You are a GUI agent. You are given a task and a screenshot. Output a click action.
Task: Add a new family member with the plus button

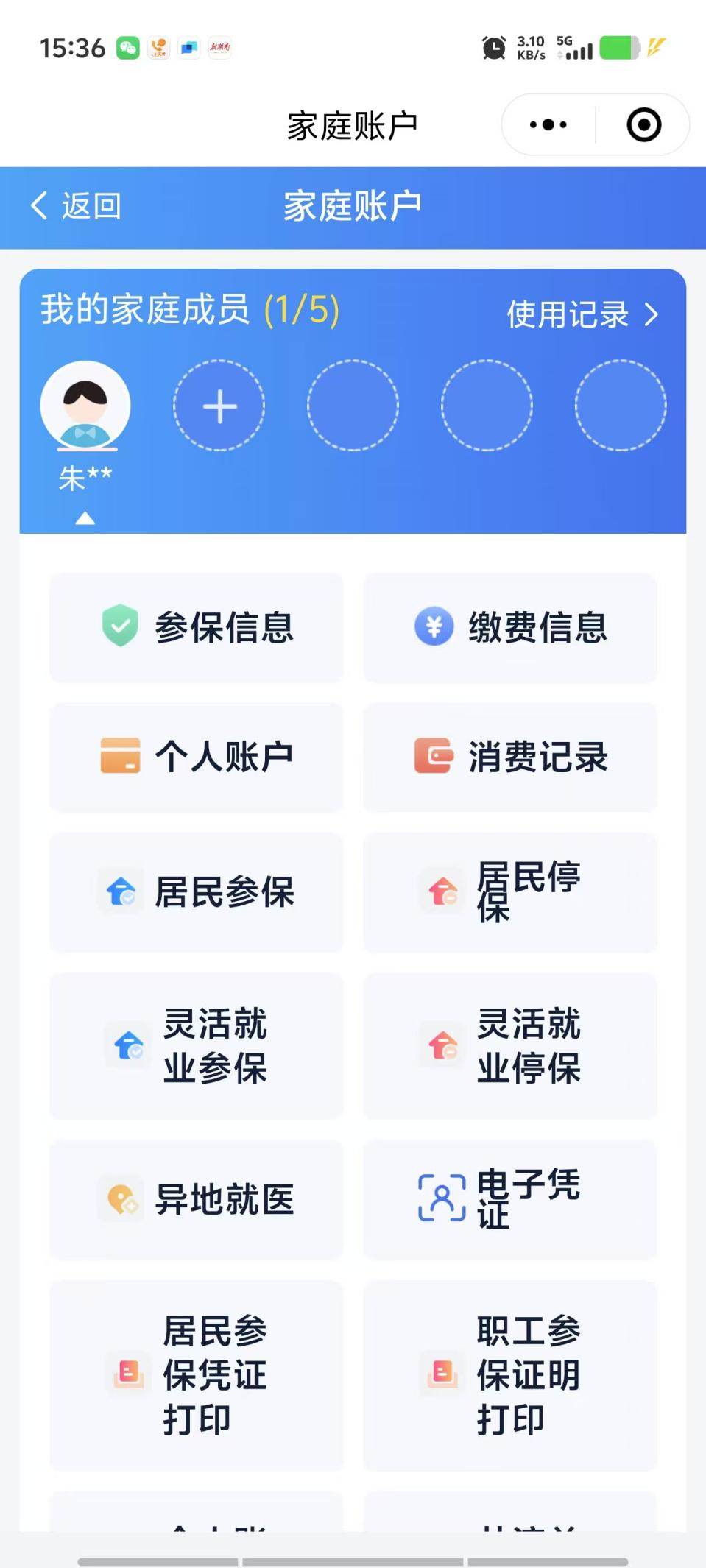pyautogui.click(x=219, y=406)
